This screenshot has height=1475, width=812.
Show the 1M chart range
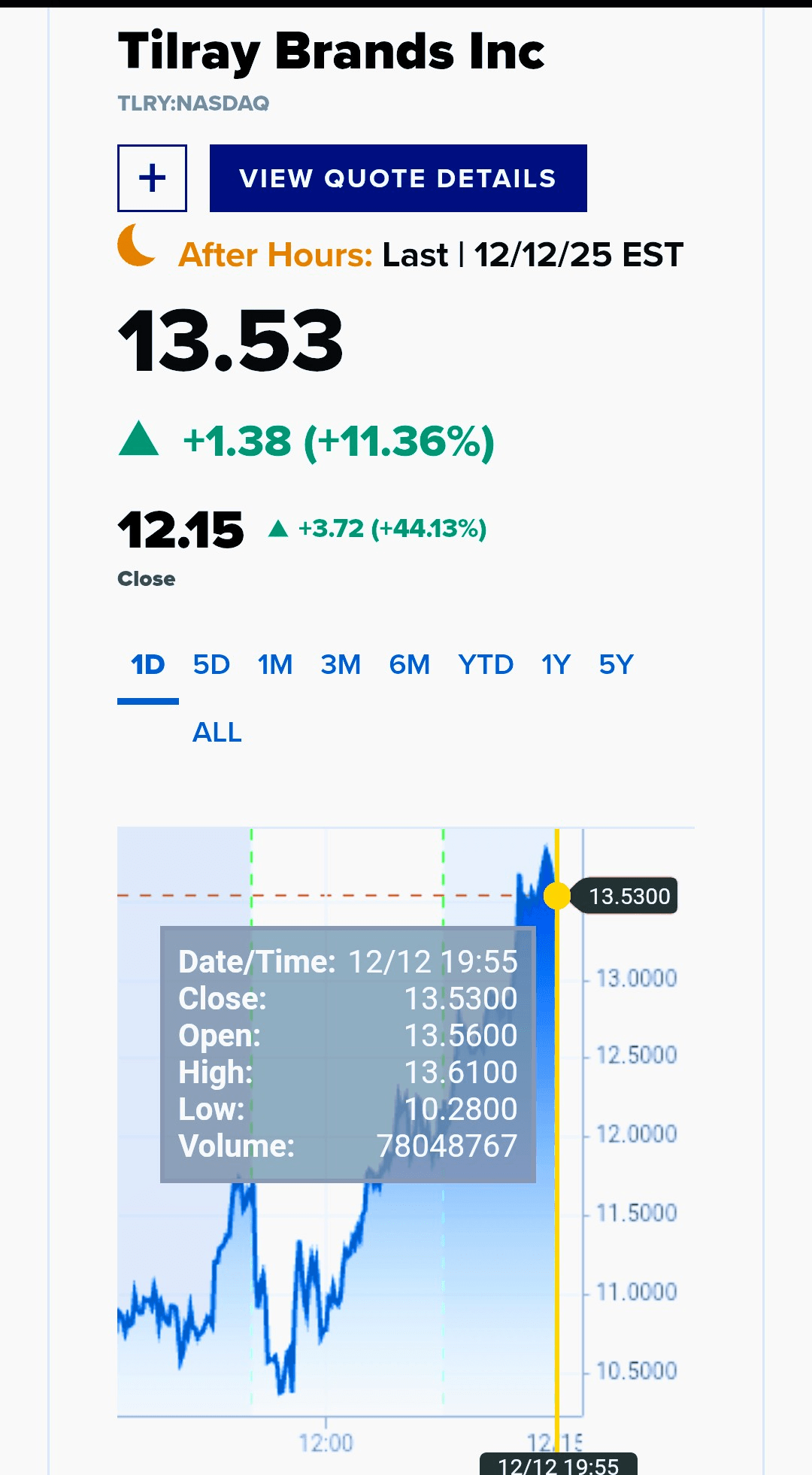pos(275,665)
